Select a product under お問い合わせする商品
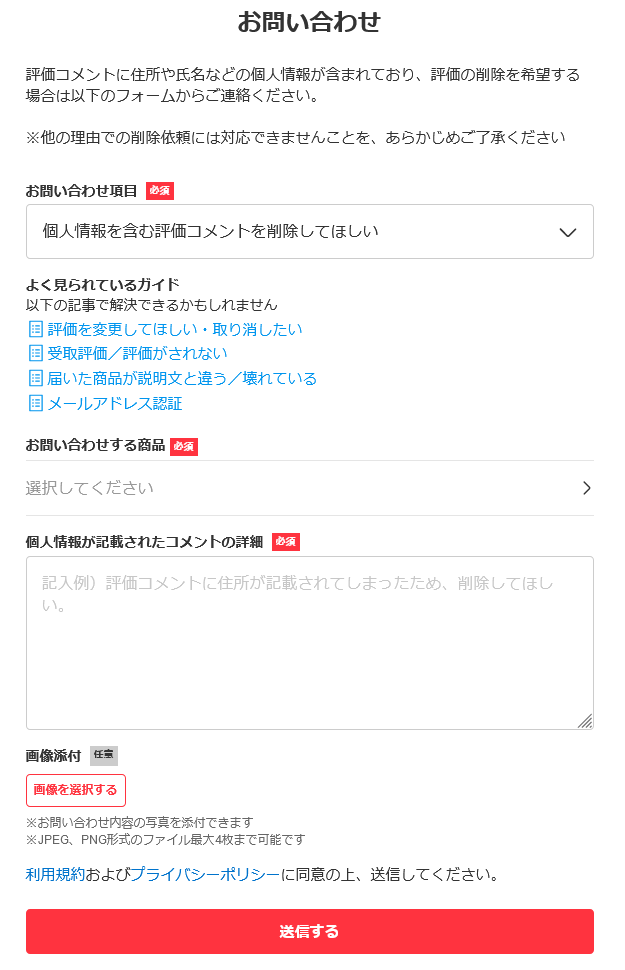 point(309,488)
